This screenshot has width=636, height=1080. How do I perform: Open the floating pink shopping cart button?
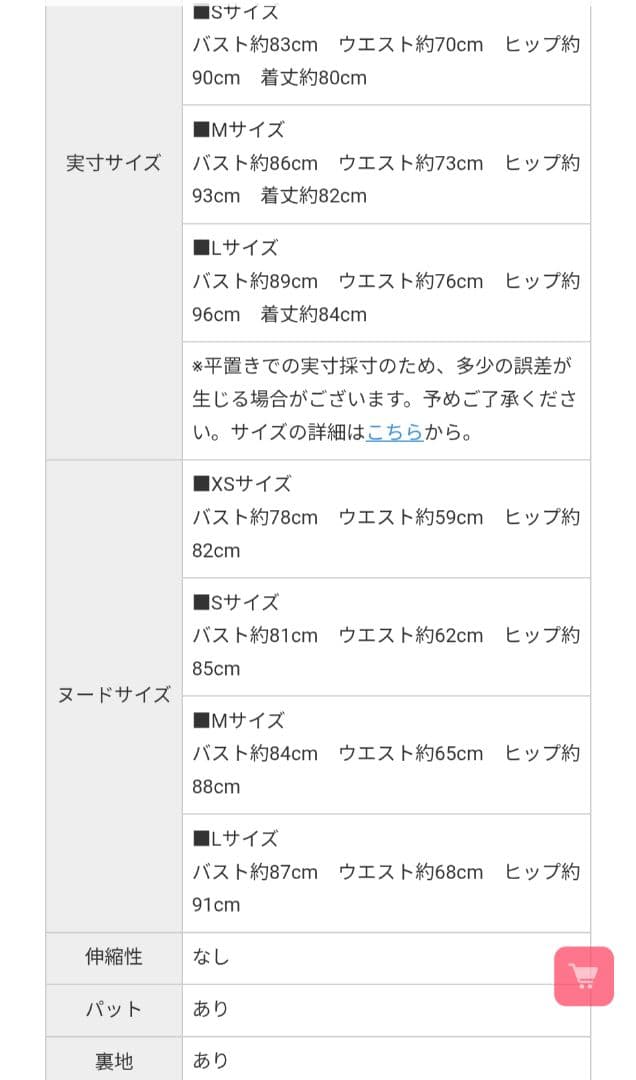(x=583, y=976)
